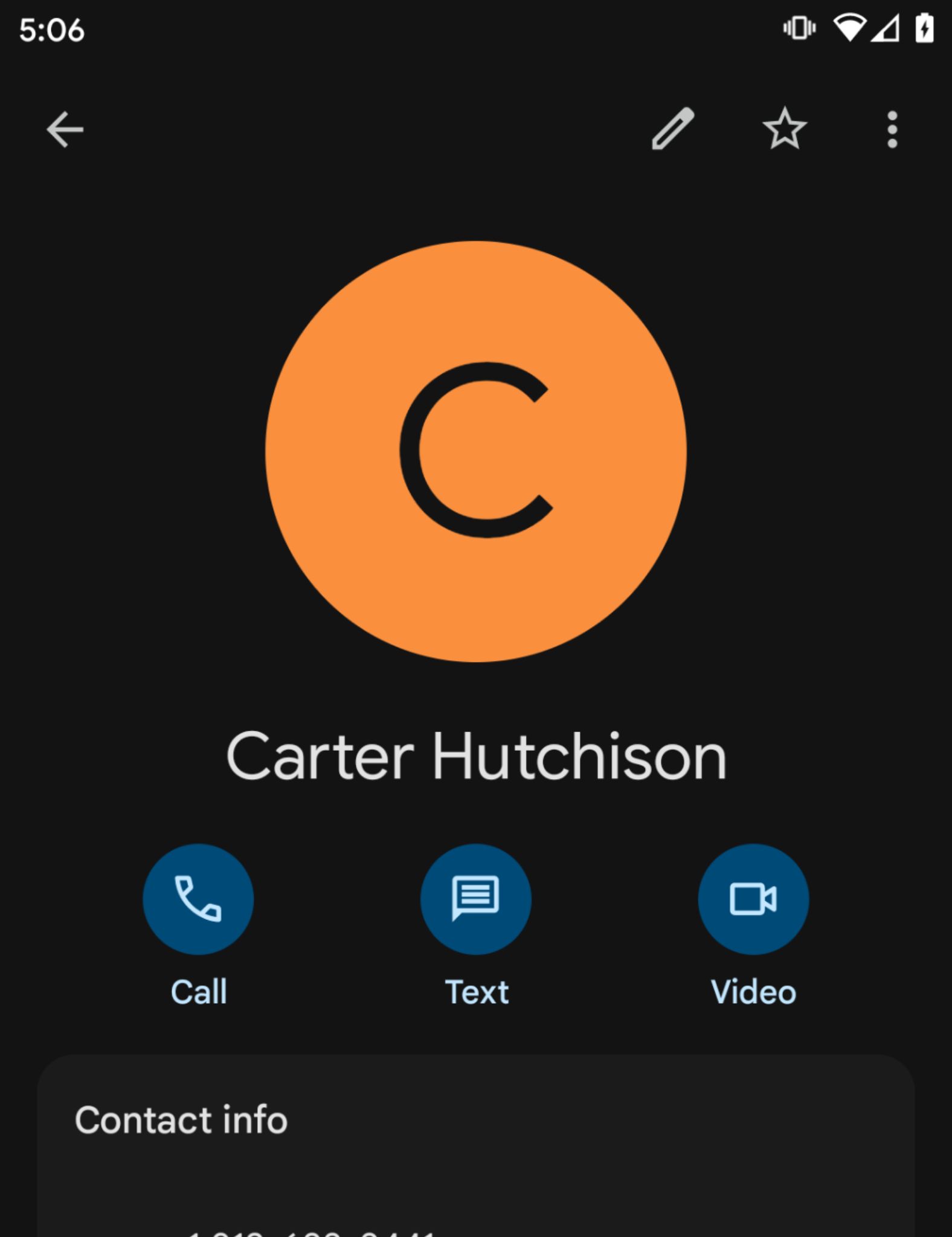Go back from Carter Hutchison's contact
The height and width of the screenshot is (1237, 952).
[65, 129]
